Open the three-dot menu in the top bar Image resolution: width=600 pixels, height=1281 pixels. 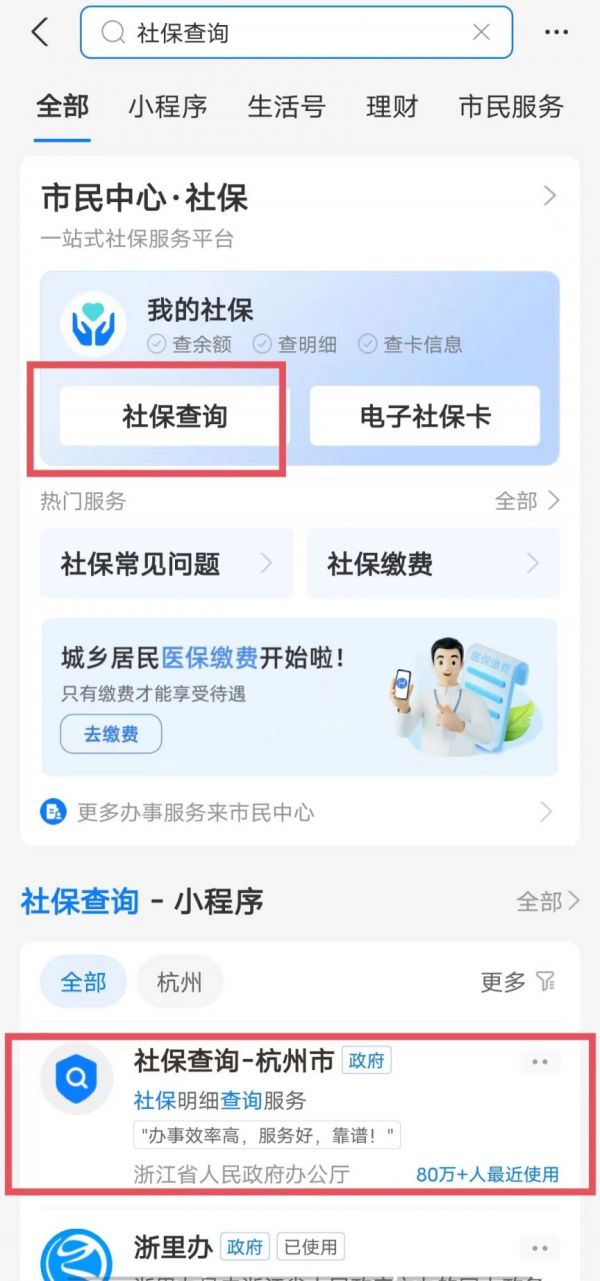[556, 32]
